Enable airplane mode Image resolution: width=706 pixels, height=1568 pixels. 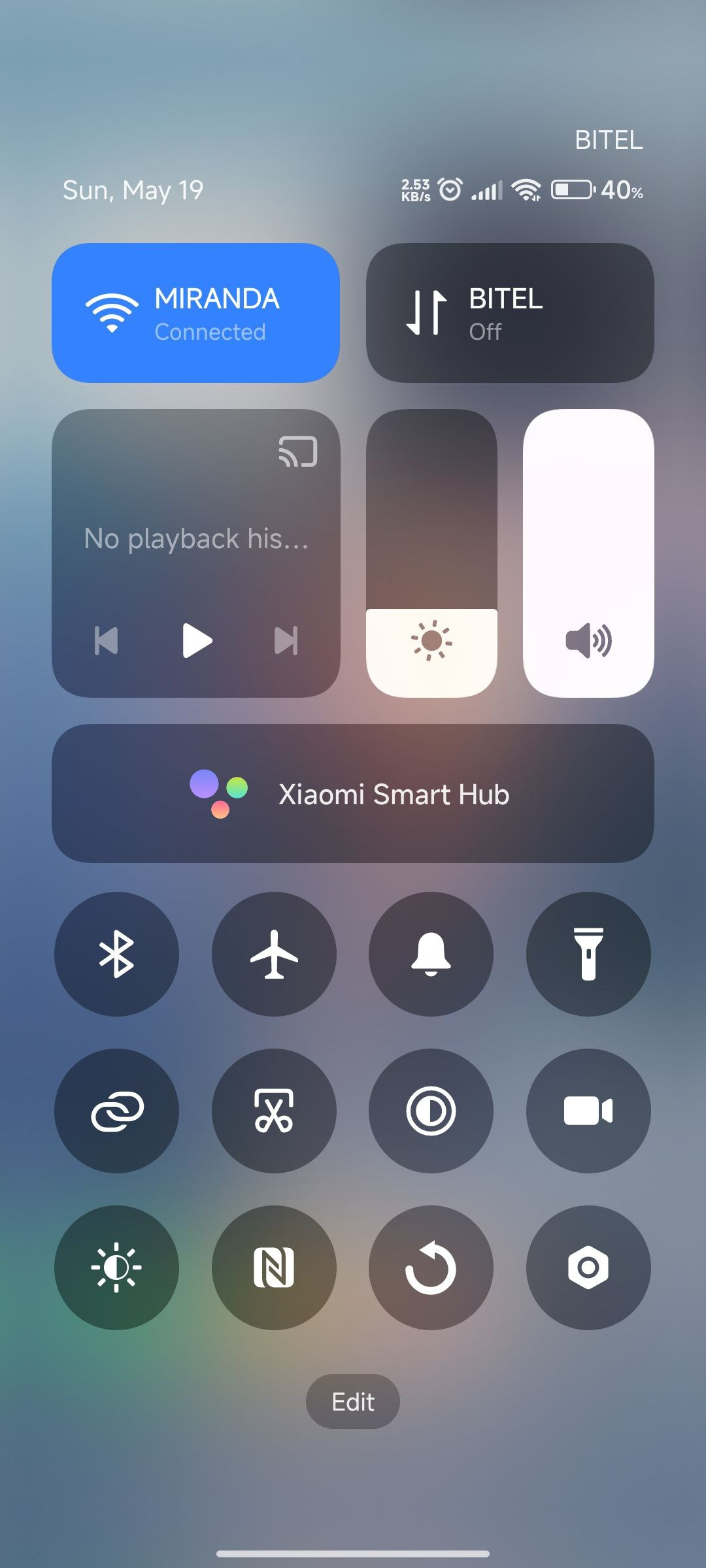(274, 954)
